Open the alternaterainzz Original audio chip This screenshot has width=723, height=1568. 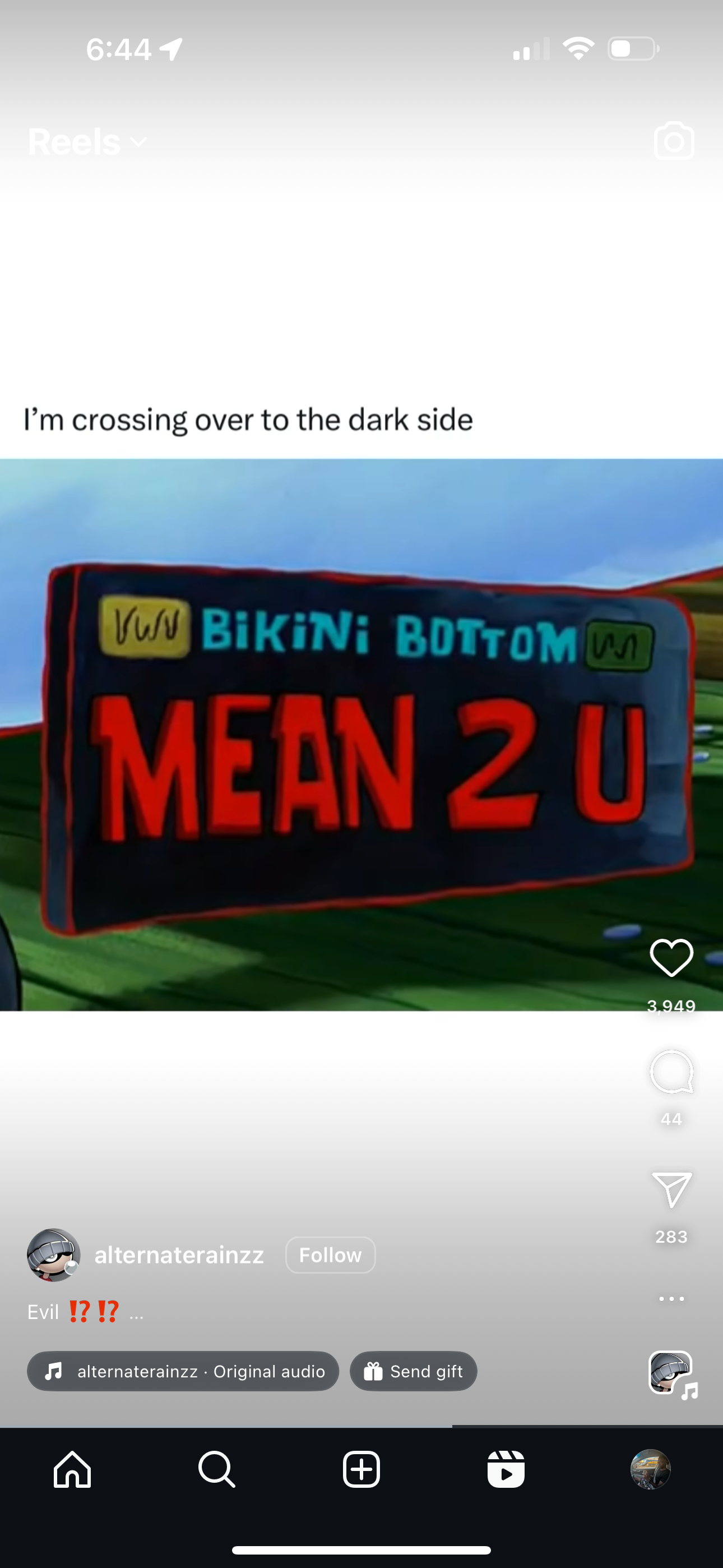[x=183, y=1371]
